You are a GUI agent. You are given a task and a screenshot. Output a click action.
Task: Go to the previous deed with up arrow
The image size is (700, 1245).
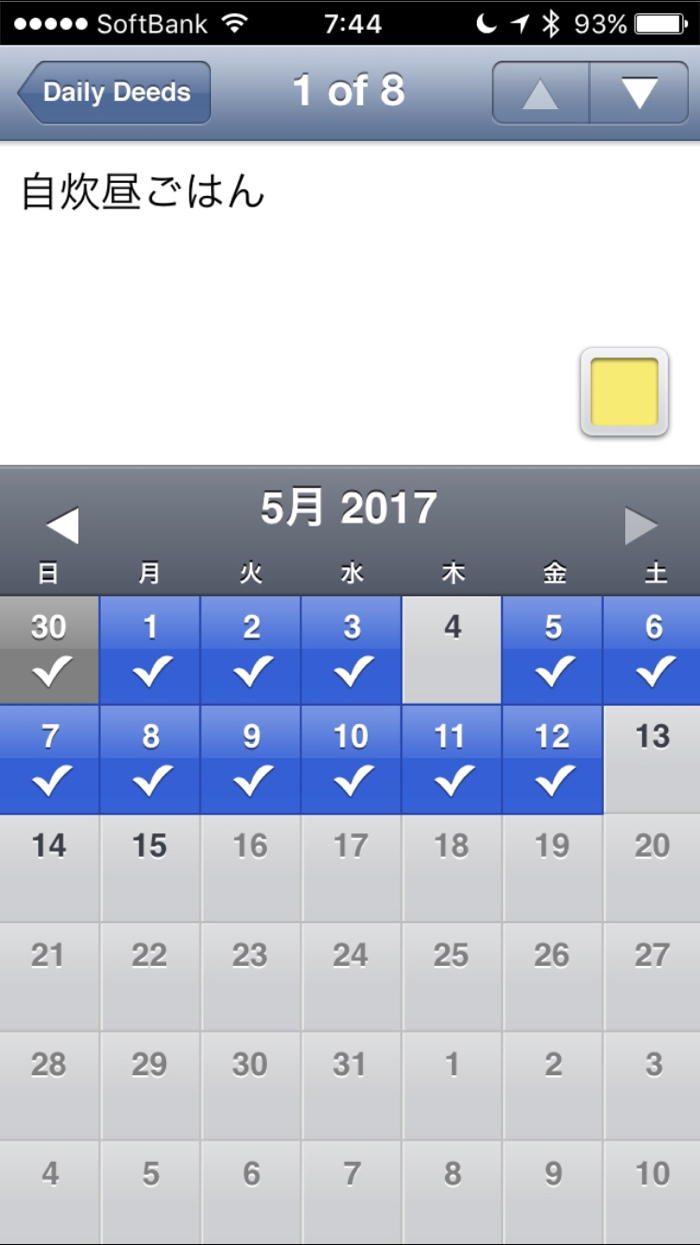pos(541,92)
